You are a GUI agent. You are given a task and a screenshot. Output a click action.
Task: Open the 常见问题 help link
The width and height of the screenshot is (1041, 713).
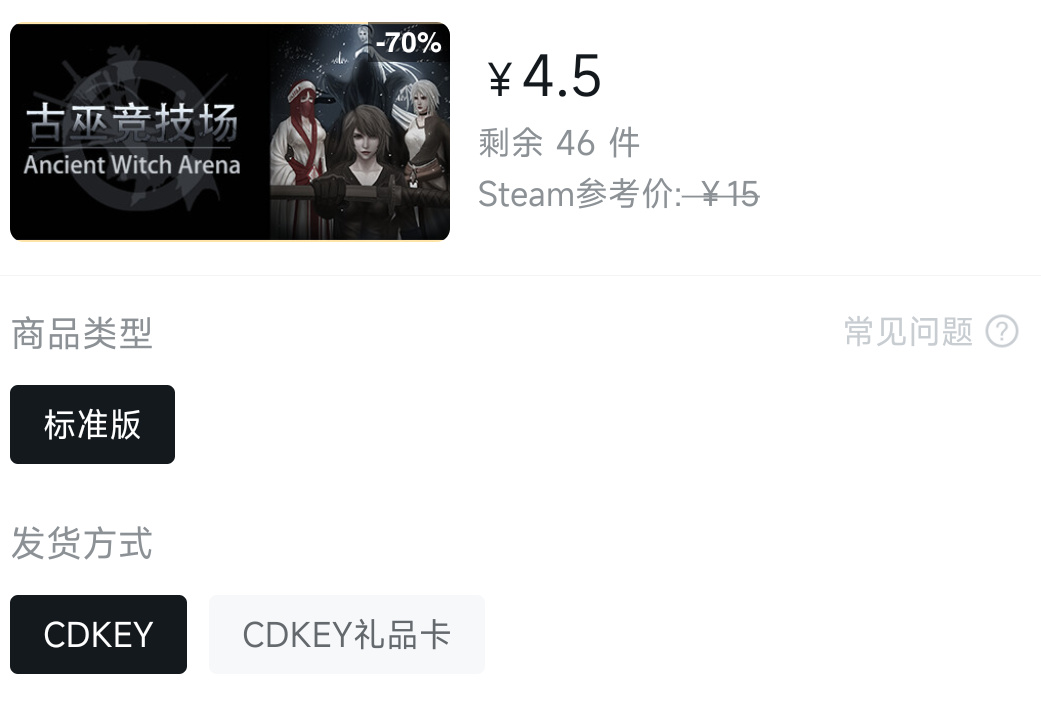[x=929, y=332]
